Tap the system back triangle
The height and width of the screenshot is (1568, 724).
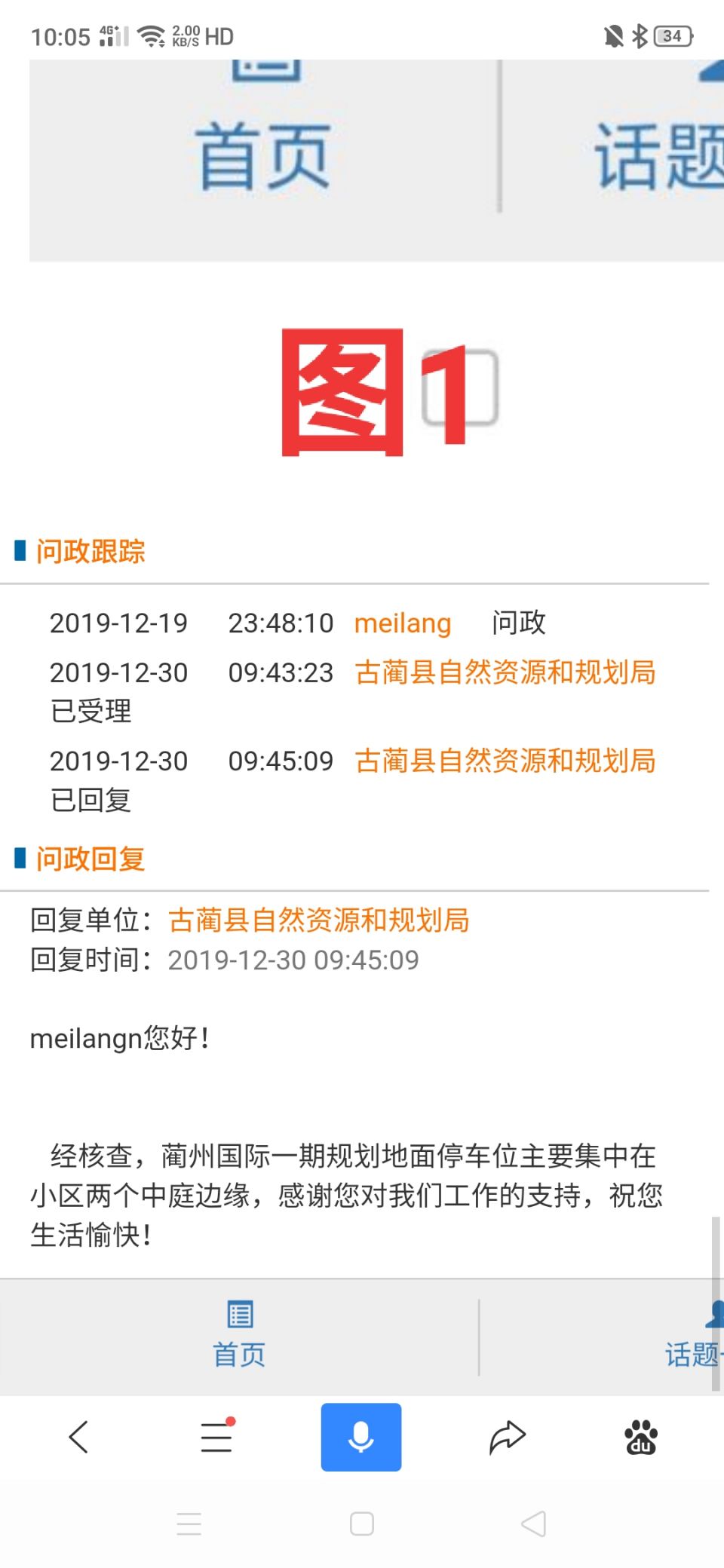coord(533,1524)
